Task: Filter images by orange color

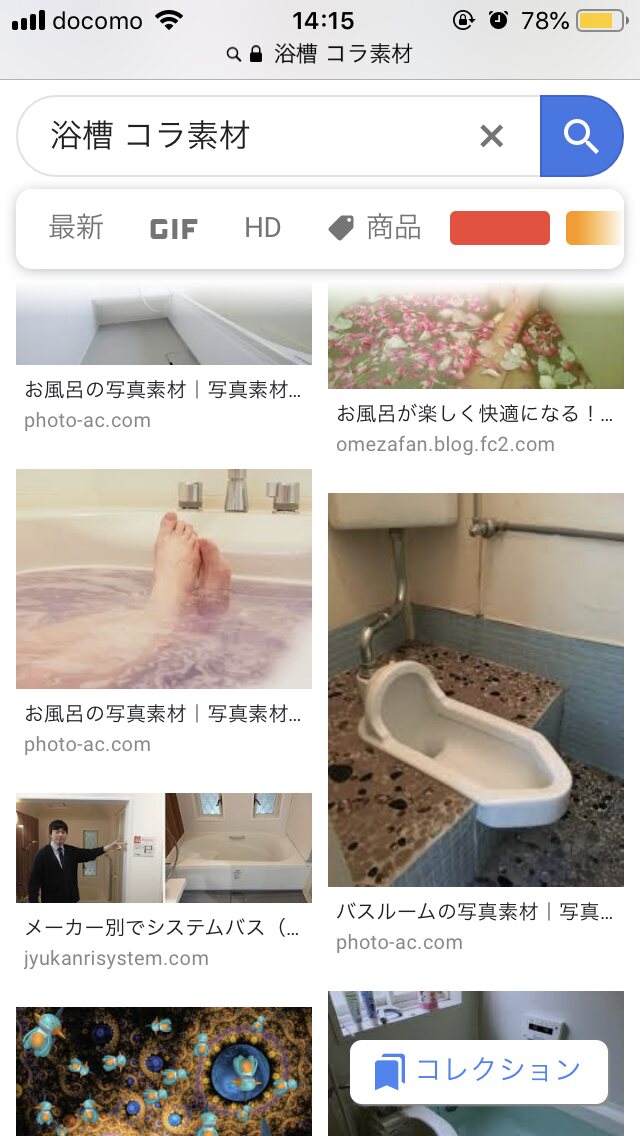Action: [594, 228]
